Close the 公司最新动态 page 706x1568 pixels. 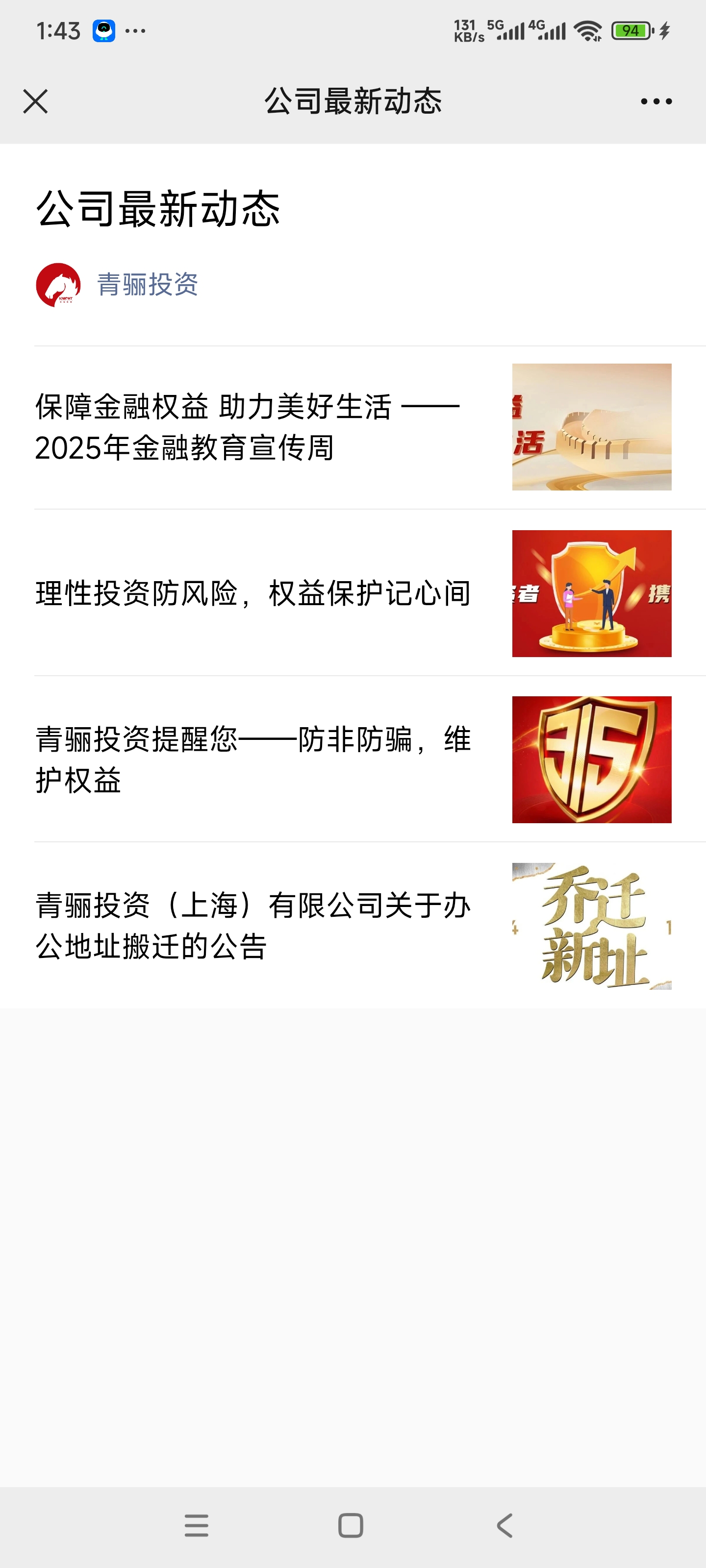[35, 101]
